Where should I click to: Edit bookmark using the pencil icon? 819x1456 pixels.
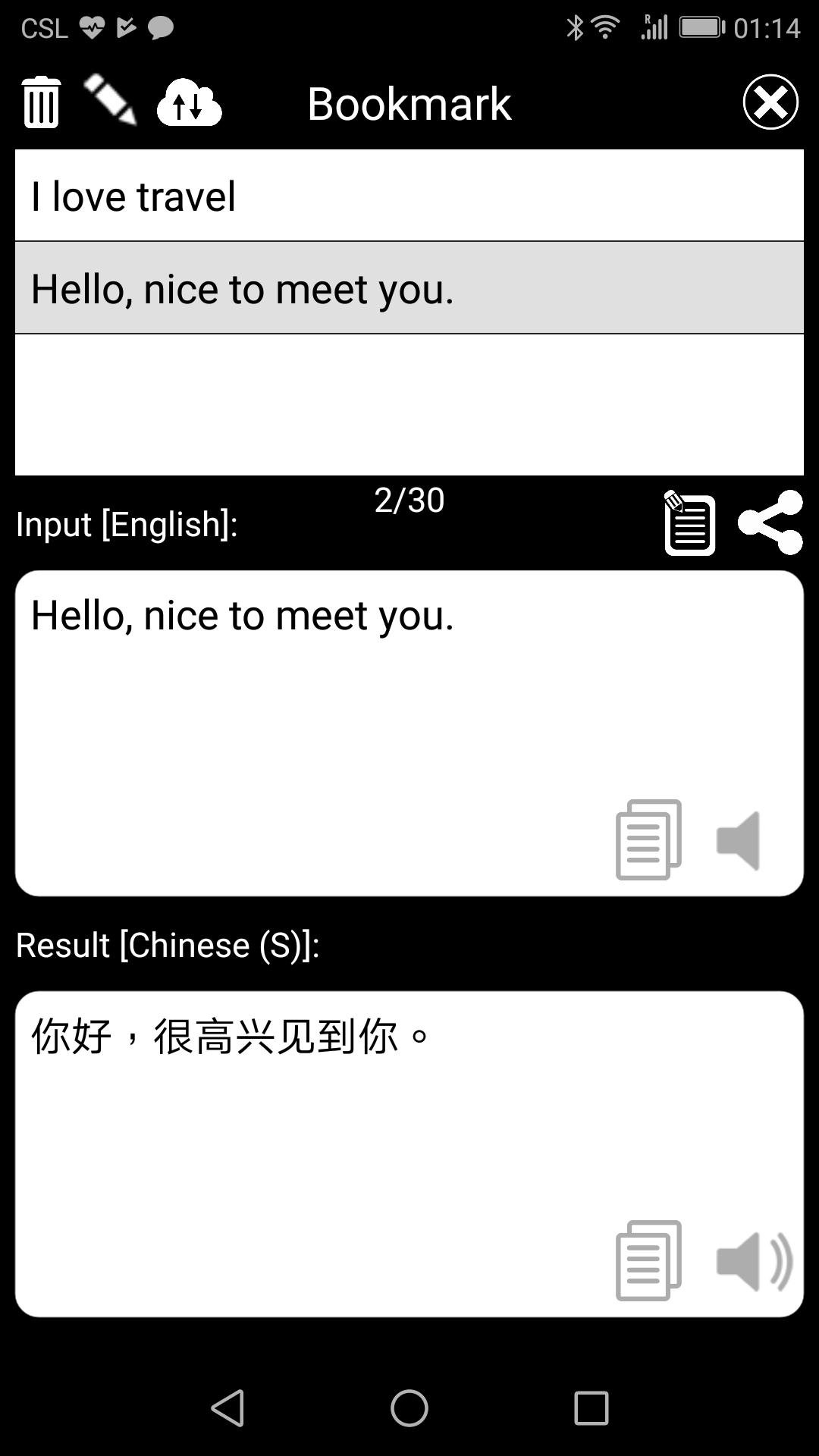[x=111, y=99]
